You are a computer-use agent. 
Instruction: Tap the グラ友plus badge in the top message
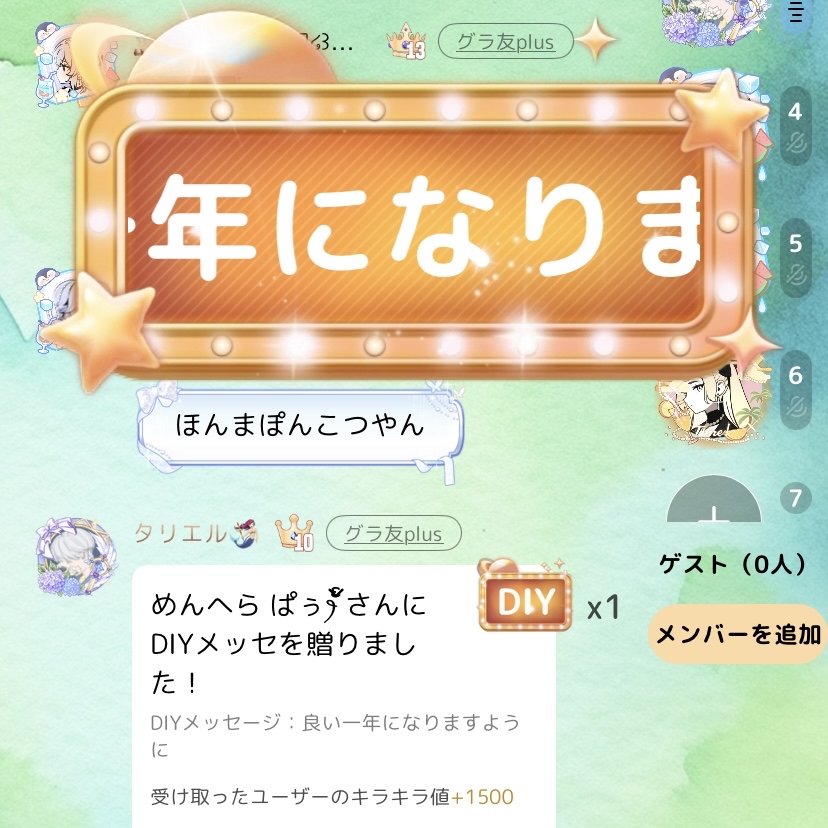506,42
